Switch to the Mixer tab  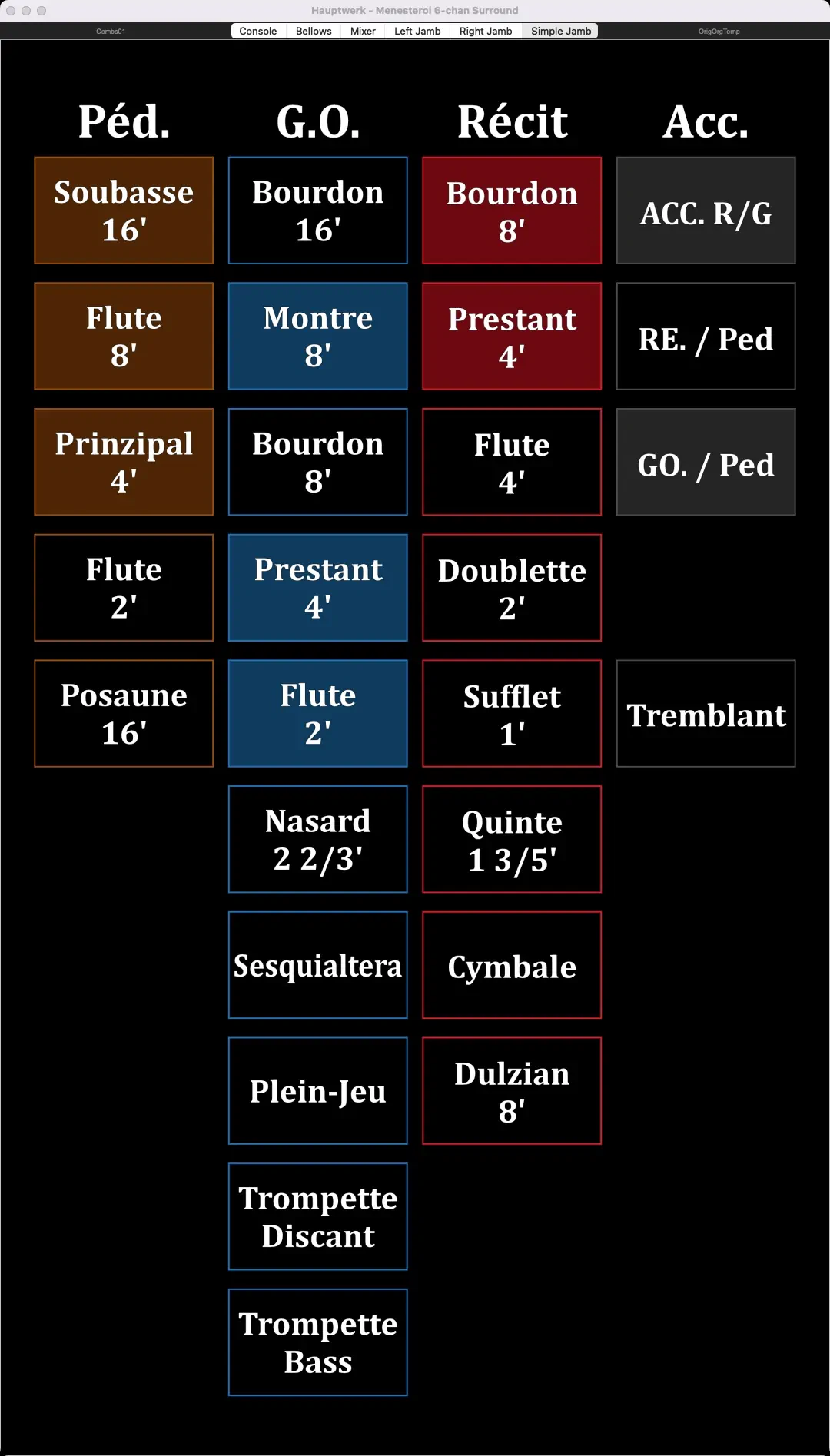click(x=363, y=31)
